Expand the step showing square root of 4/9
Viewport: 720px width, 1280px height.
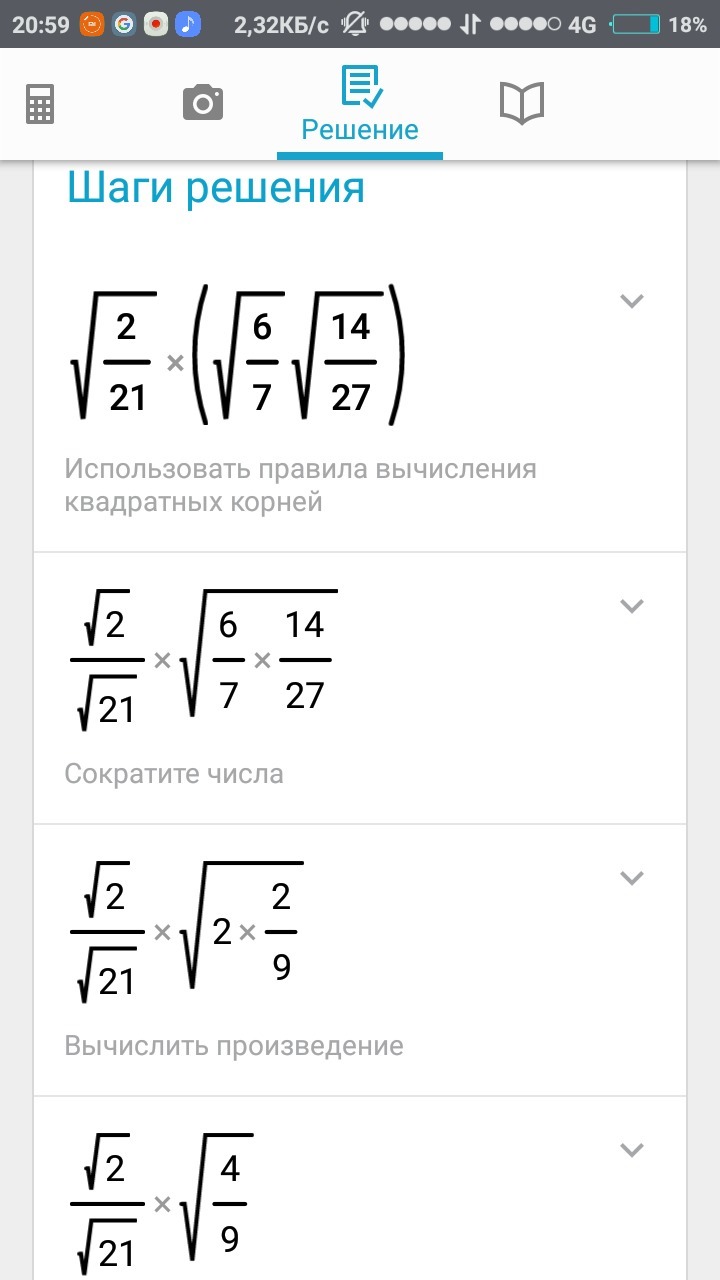631,1149
